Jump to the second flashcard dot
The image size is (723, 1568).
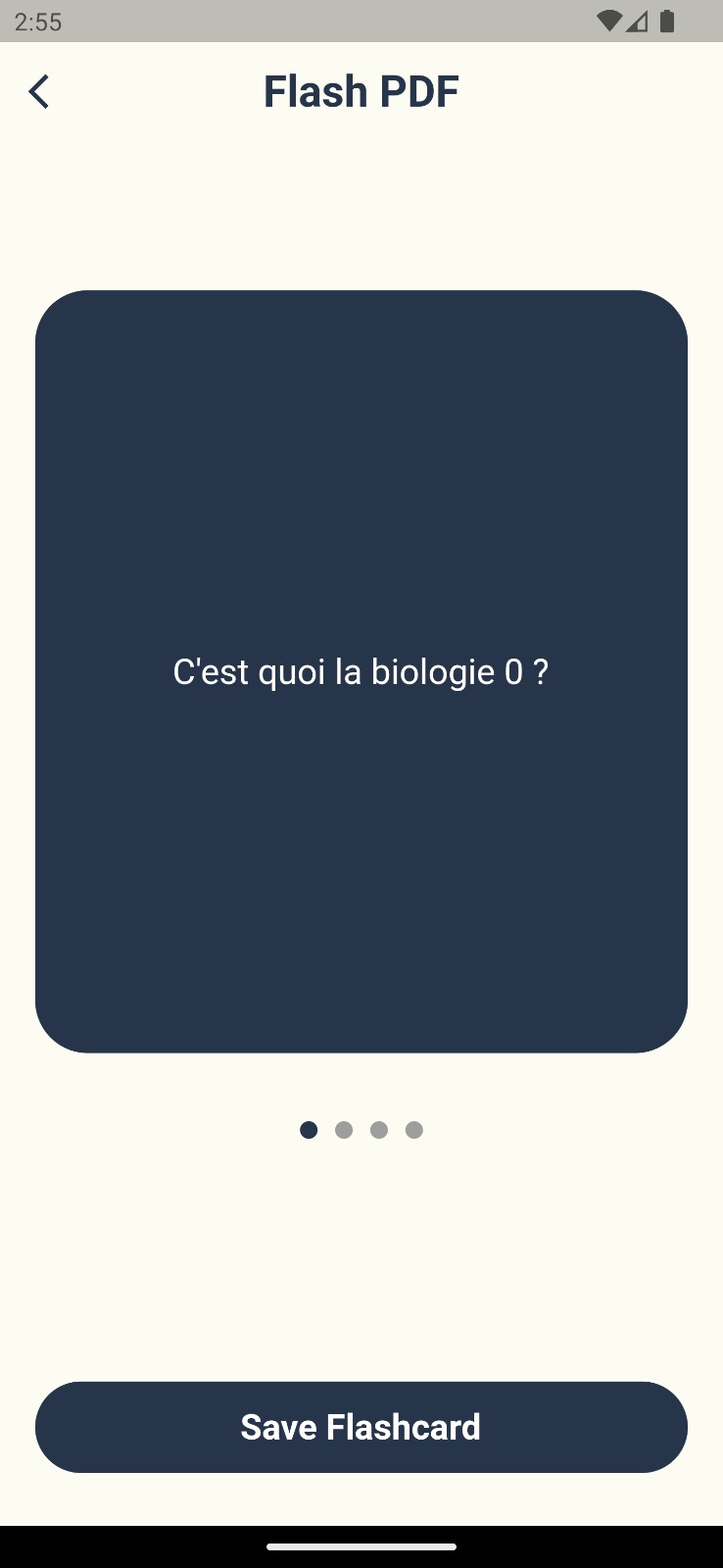344,1130
